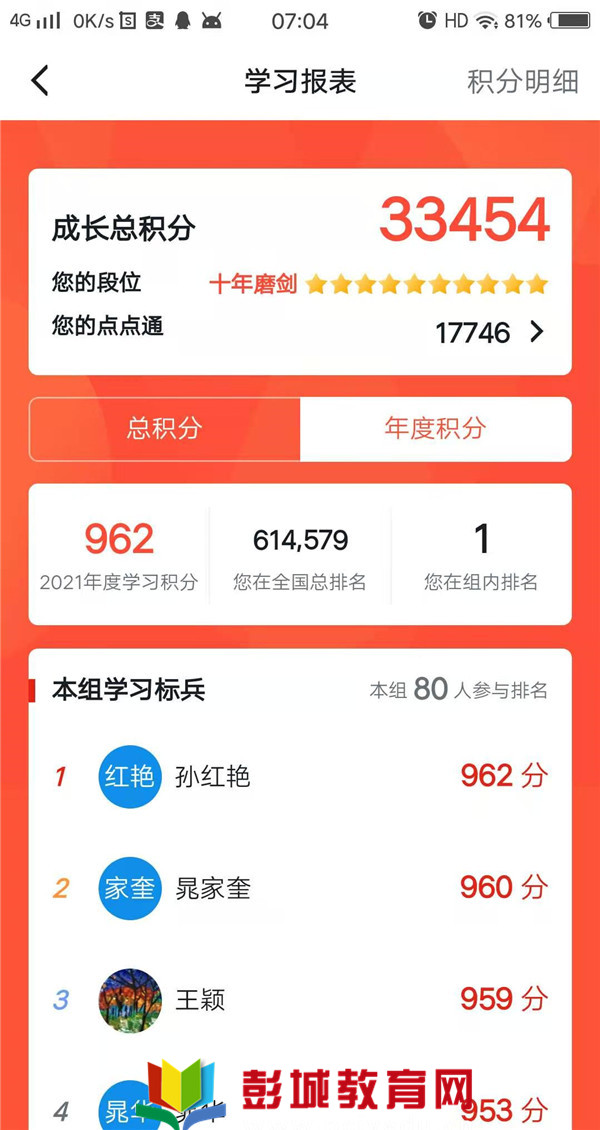Screen dimensions: 600x1130
Task: Go back using the top arrow
Action: click(40, 81)
